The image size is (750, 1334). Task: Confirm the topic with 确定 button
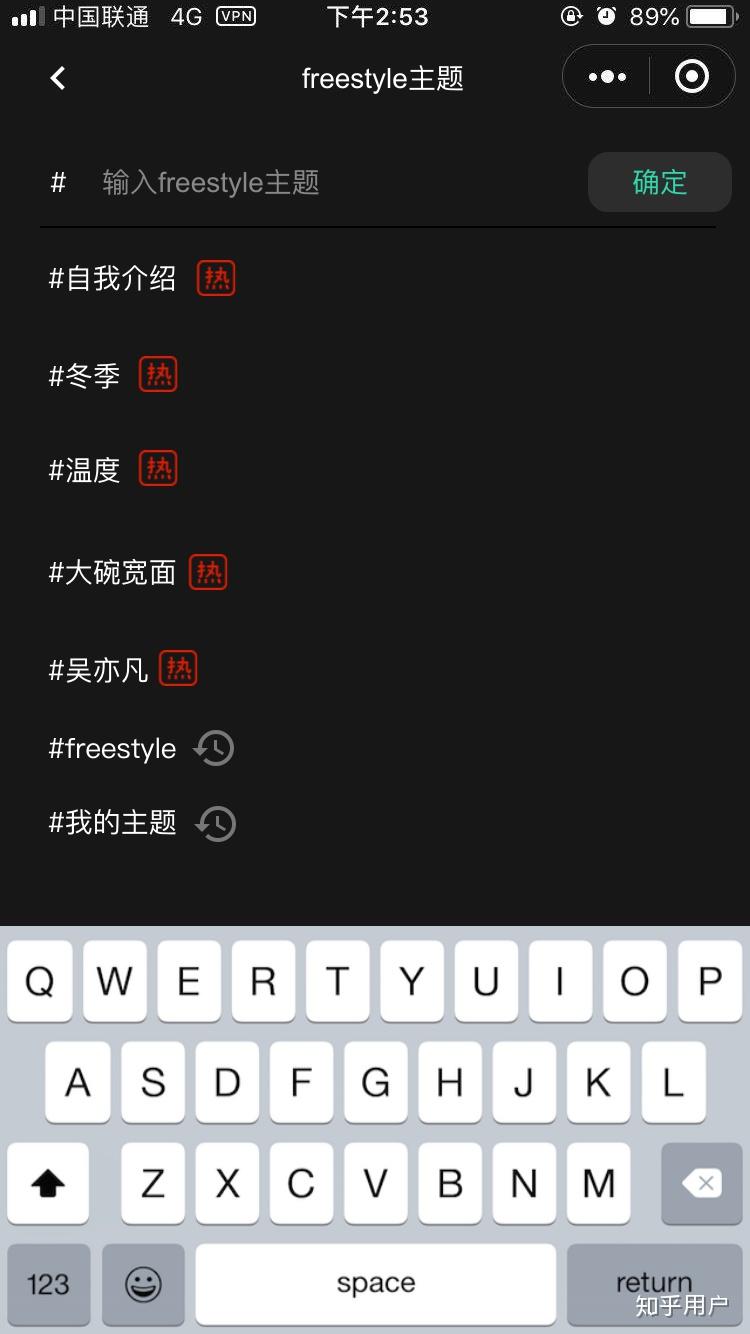point(659,182)
